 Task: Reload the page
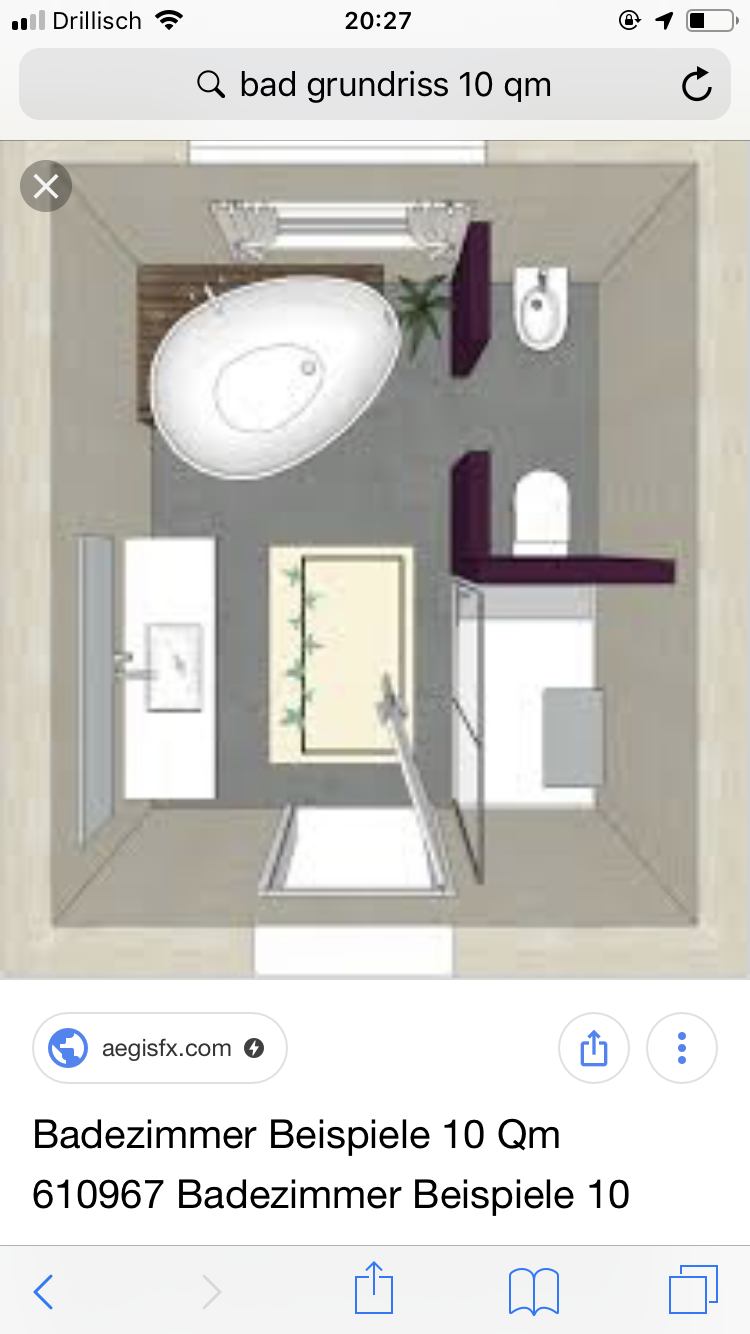696,86
